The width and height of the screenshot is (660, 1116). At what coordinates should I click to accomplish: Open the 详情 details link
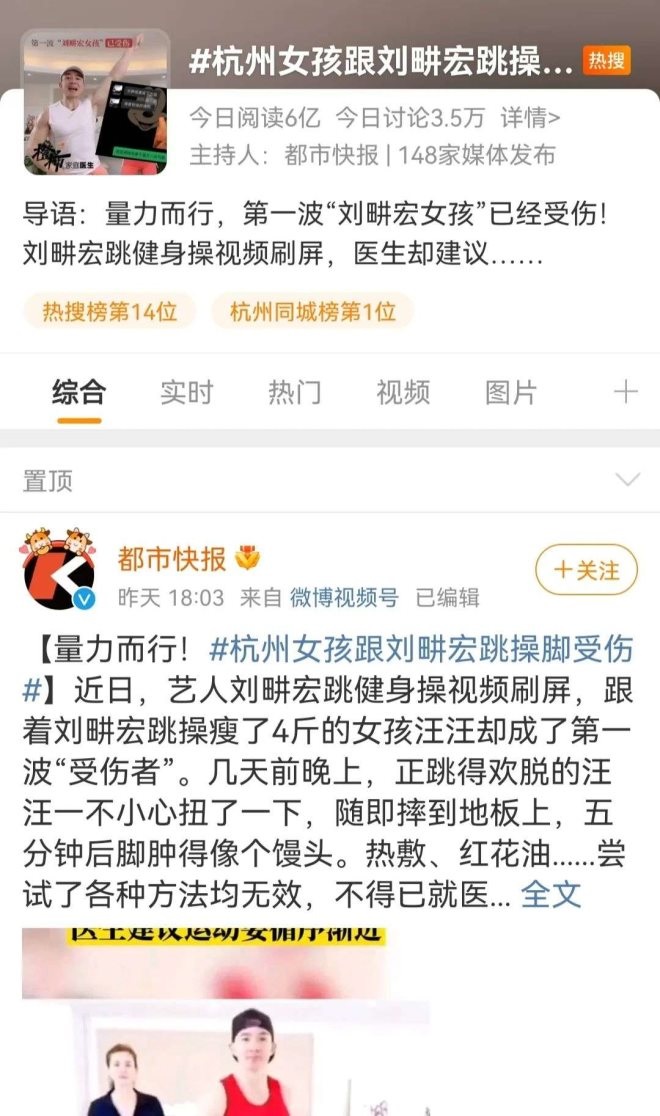tap(530, 118)
